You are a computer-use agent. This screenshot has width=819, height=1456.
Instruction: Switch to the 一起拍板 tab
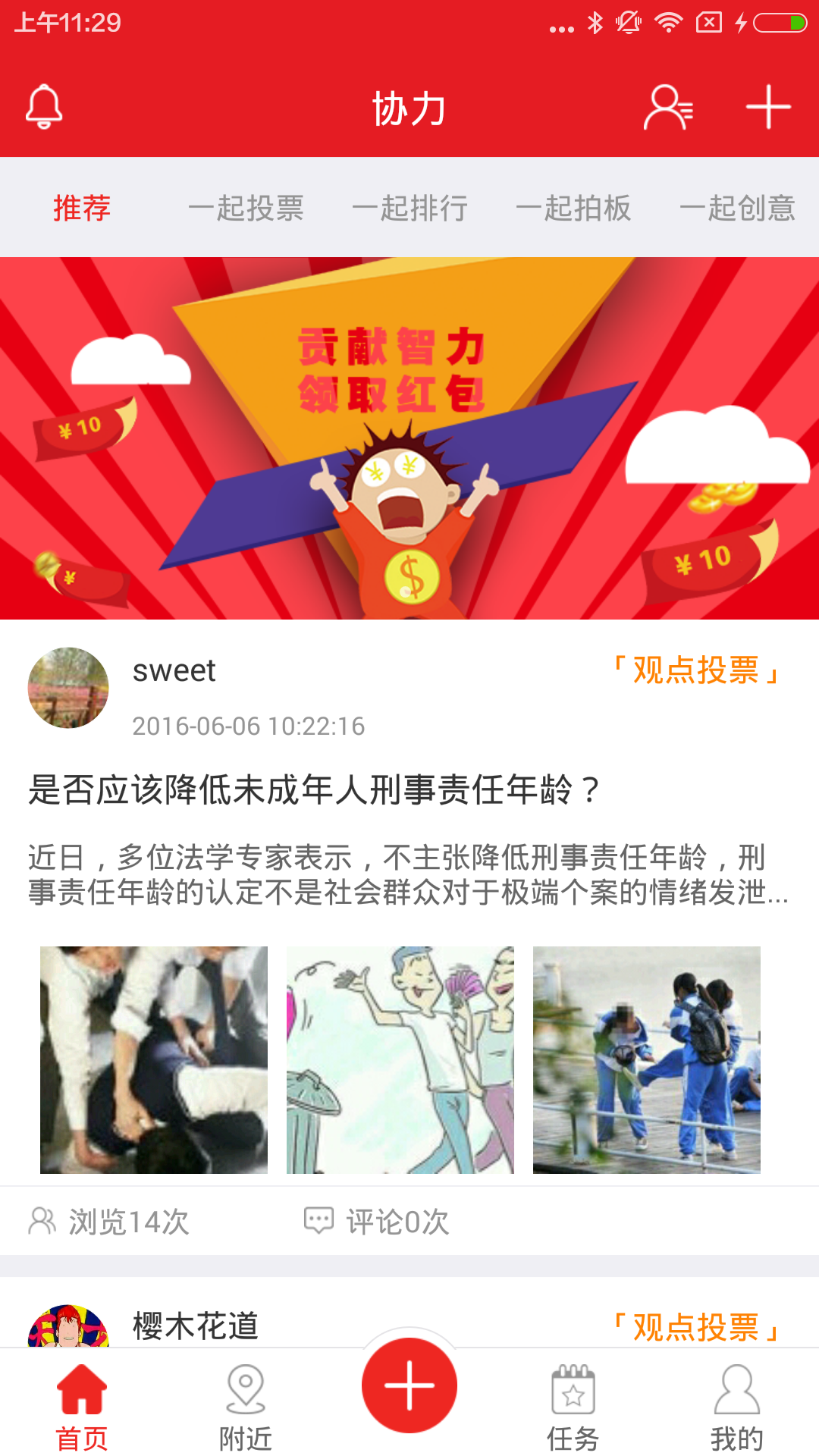coord(573,208)
